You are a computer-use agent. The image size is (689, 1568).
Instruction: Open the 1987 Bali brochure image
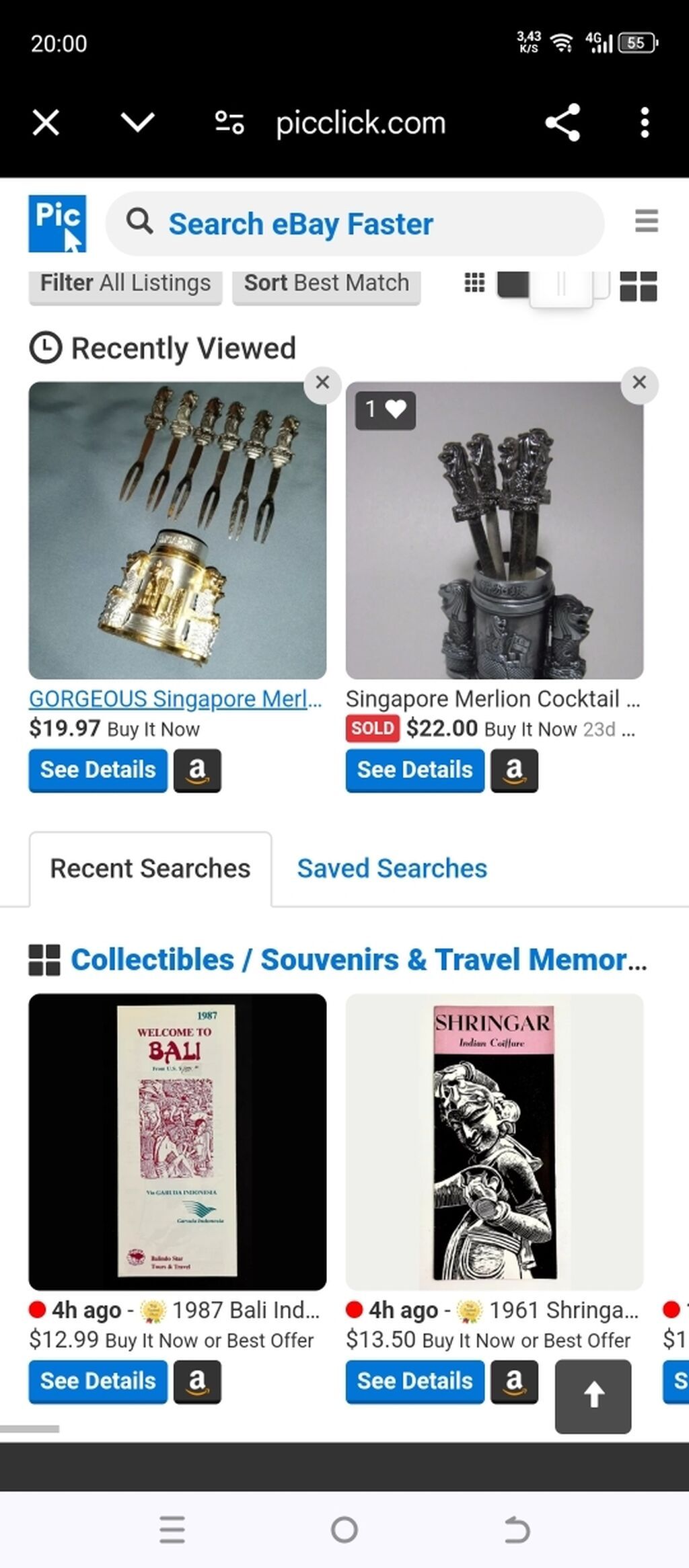[x=178, y=1142]
